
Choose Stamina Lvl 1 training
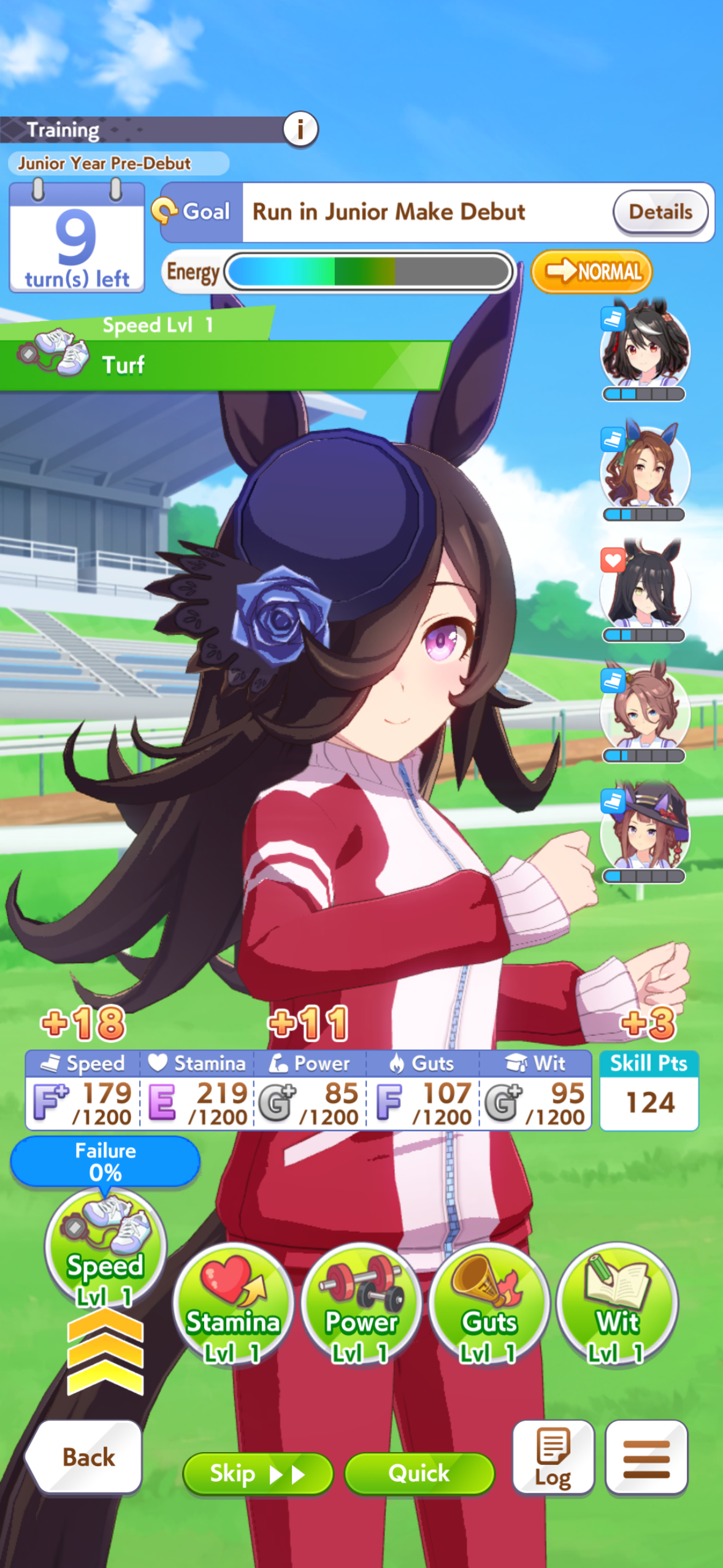coord(233,1302)
